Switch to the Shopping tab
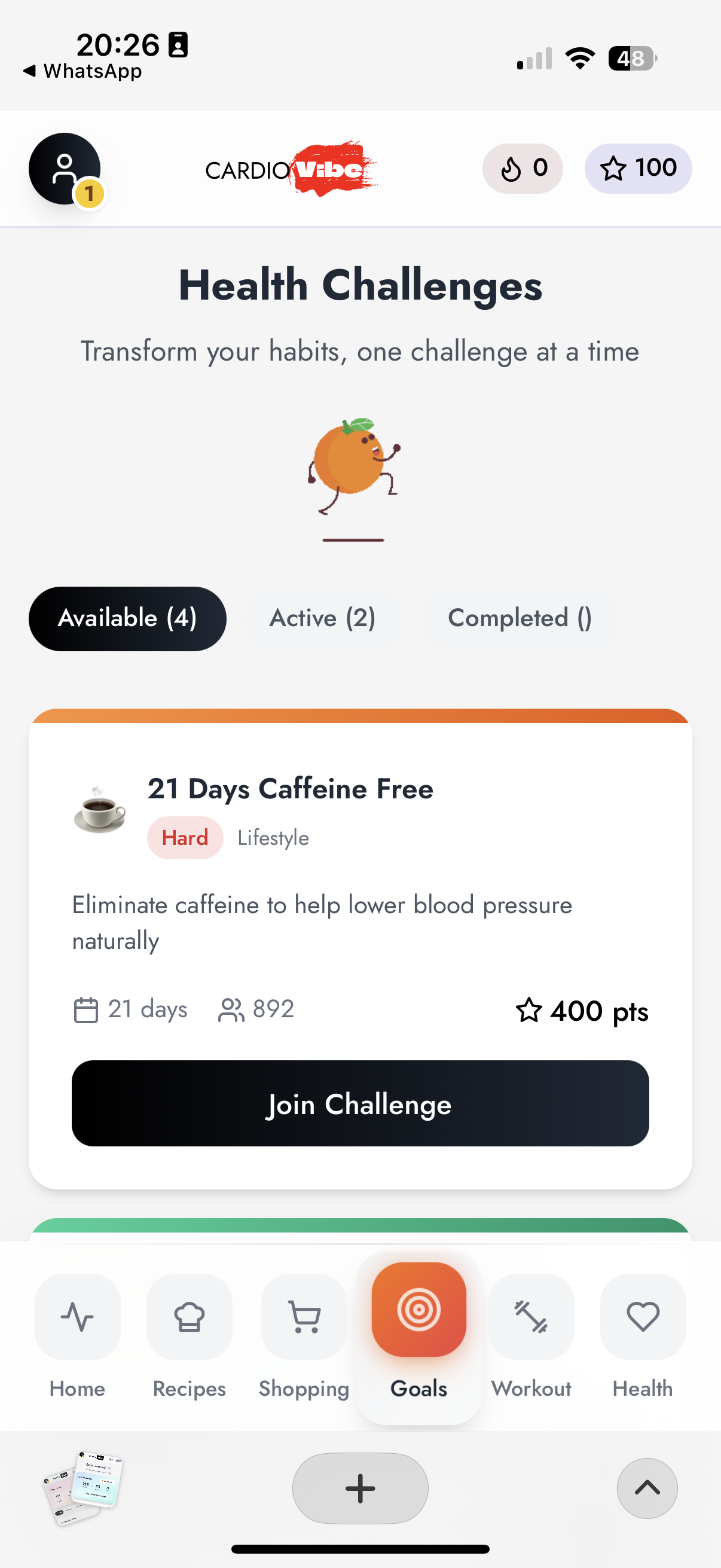The width and height of the screenshot is (721, 1568). click(x=304, y=1332)
